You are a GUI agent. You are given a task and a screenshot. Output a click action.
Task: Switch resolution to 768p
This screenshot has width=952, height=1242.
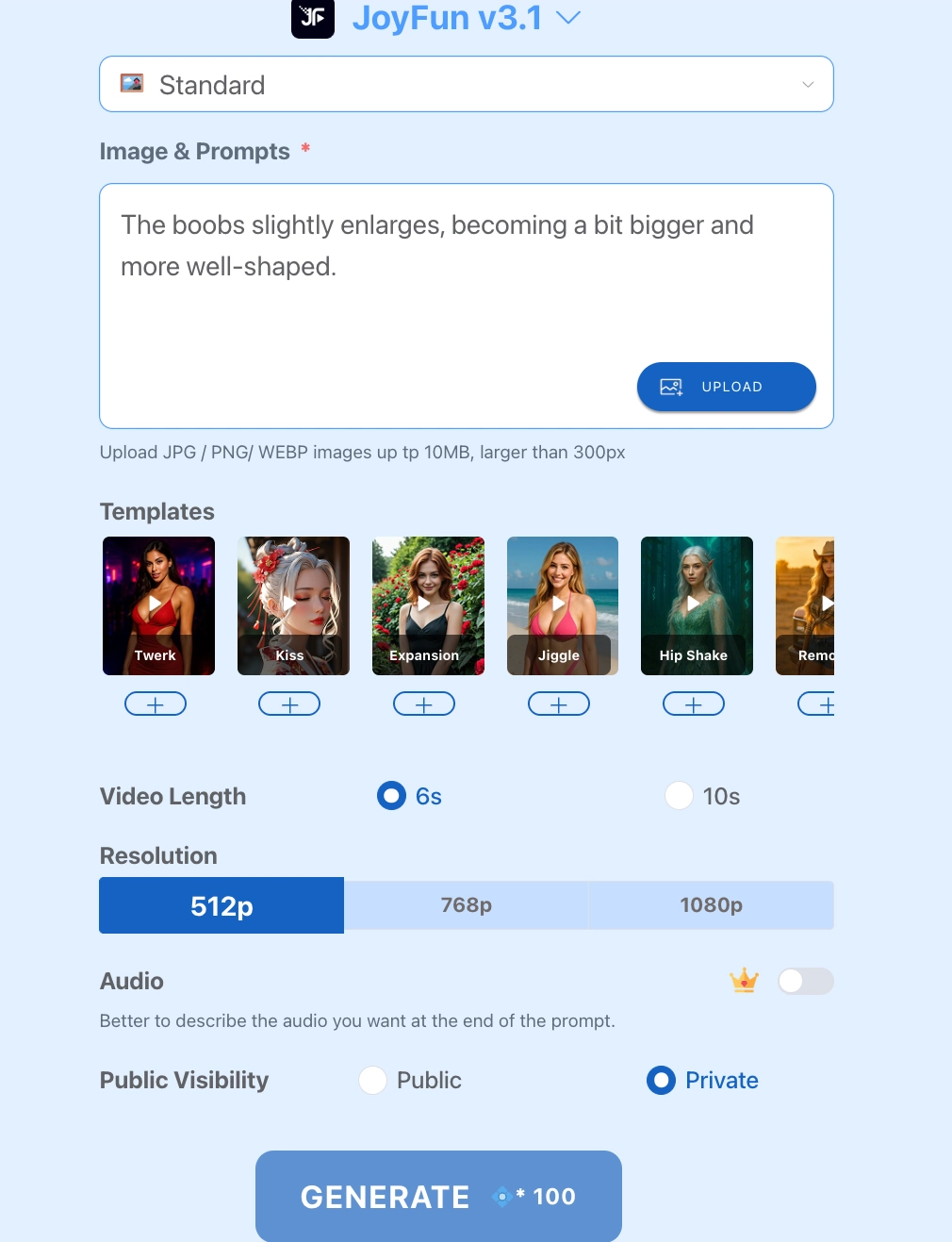click(x=467, y=905)
